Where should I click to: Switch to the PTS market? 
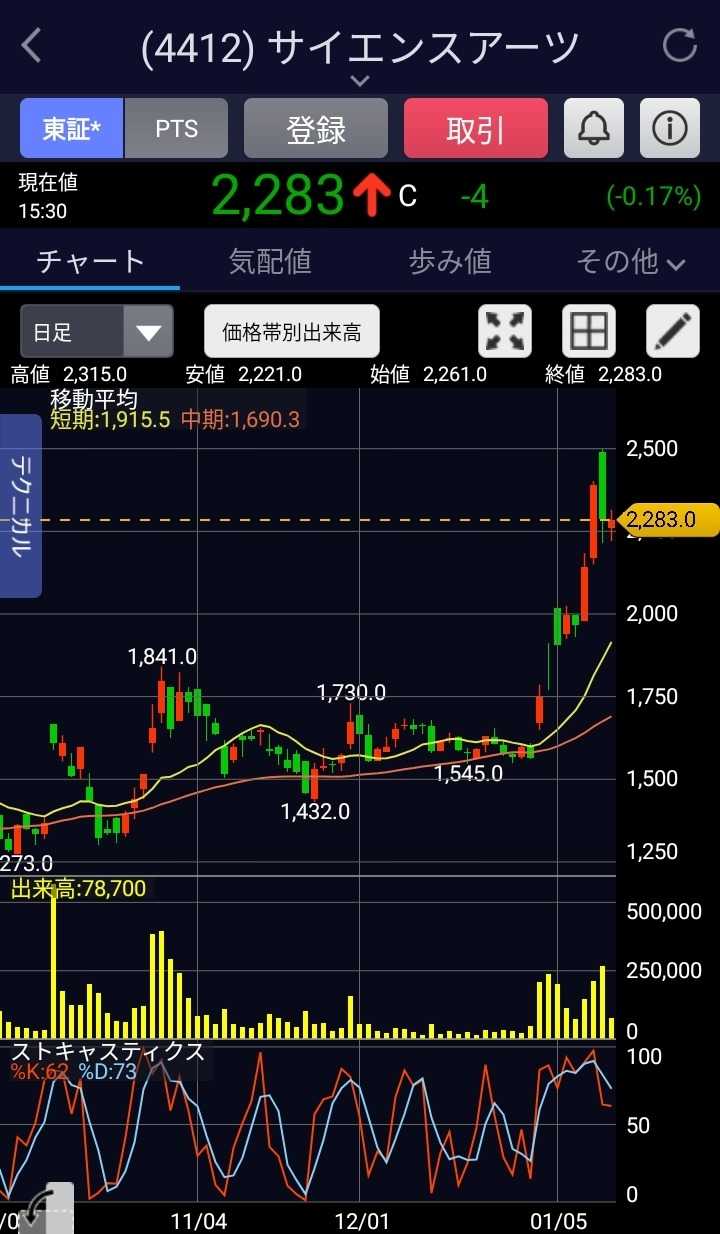(x=176, y=128)
